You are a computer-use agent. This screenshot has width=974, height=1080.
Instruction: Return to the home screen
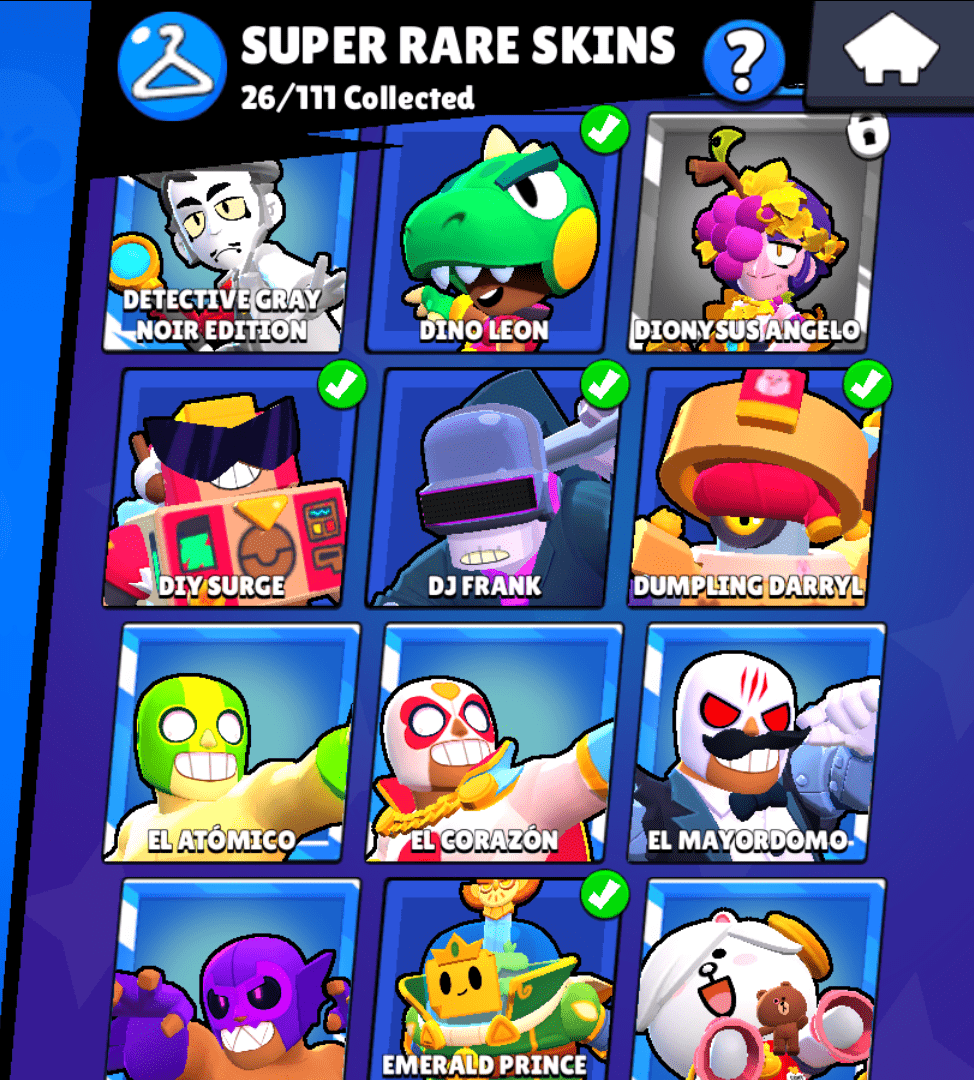pyautogui.click(x=891, y=50)
